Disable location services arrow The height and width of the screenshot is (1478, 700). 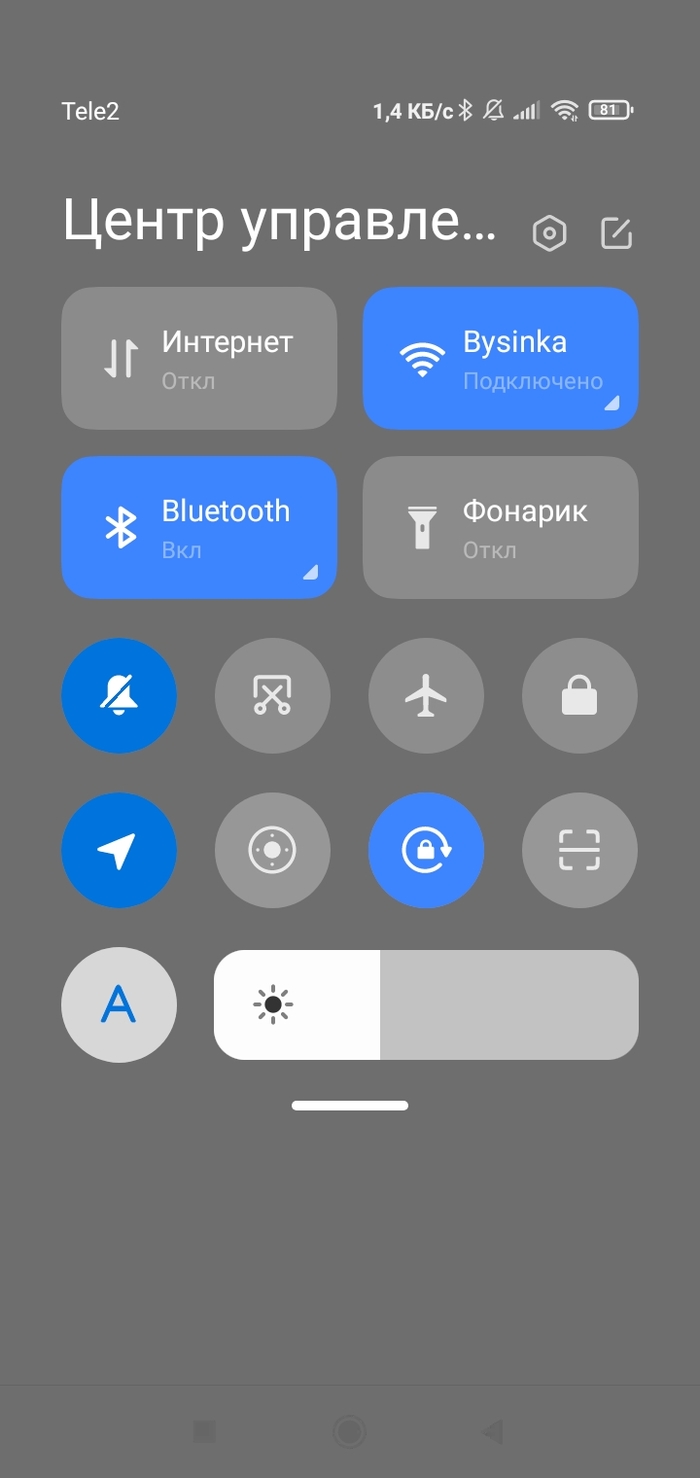[119, 850]
